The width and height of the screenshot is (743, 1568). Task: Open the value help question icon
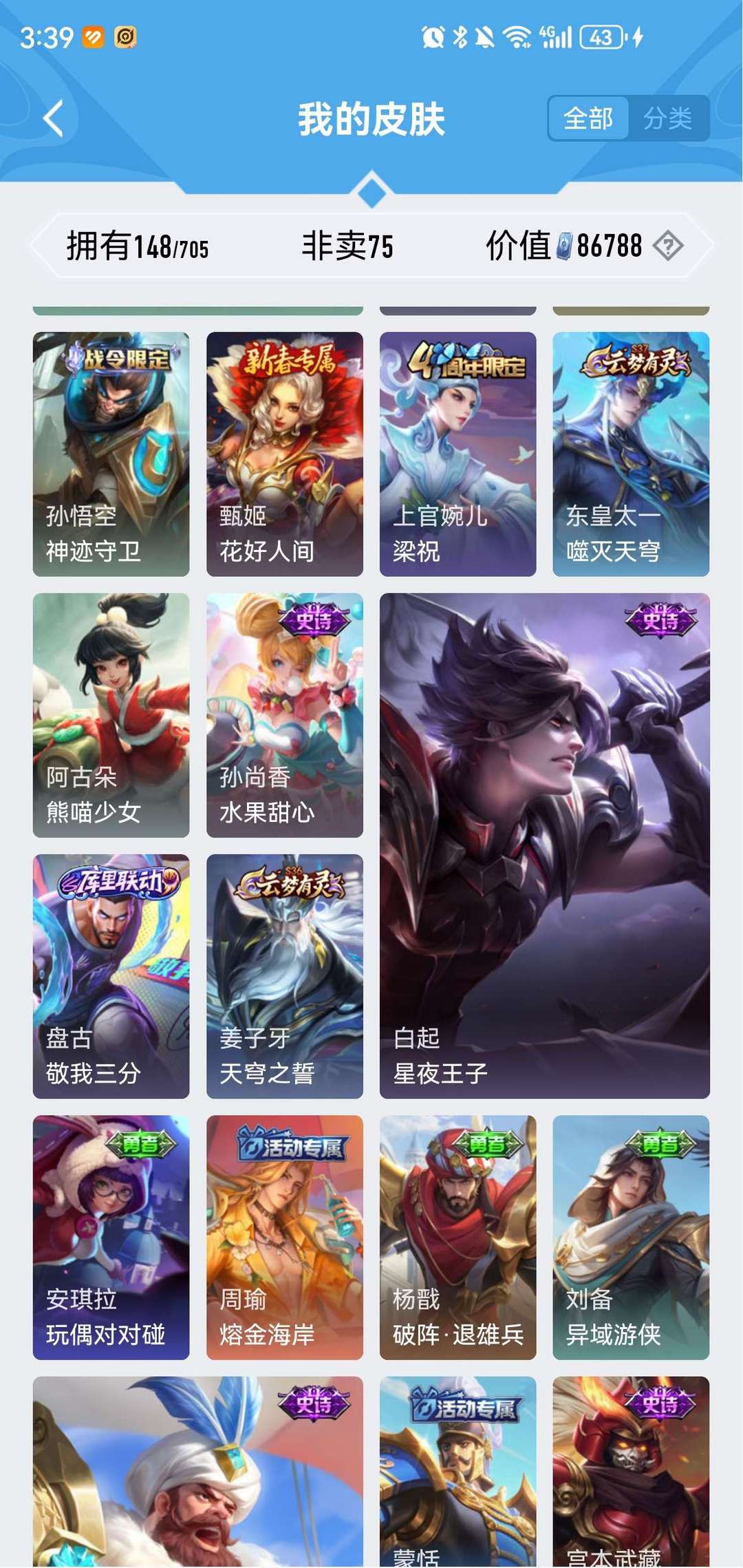pos(668,246)
